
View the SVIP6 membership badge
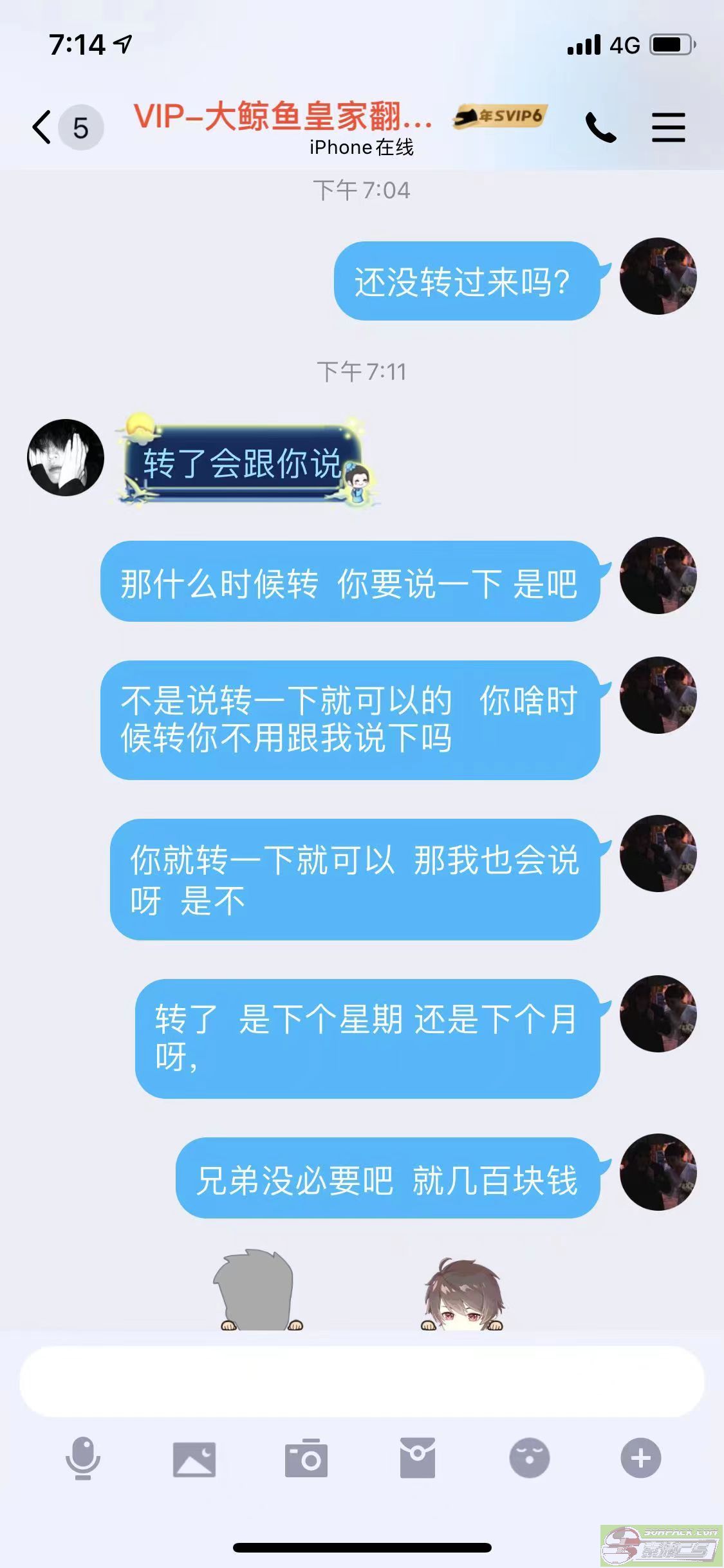click(x=499, y=117)
